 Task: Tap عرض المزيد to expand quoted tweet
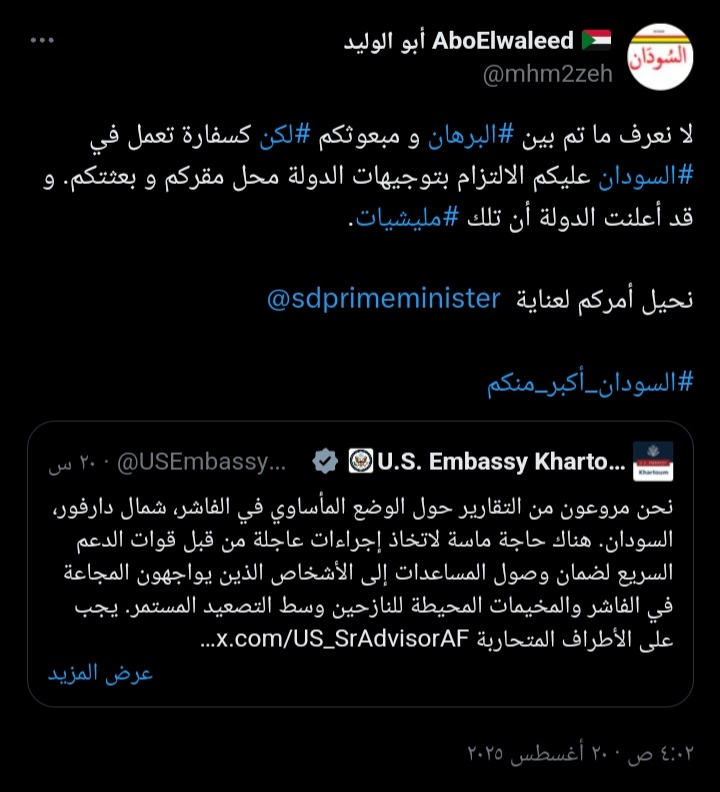click(x=101, y=673)
